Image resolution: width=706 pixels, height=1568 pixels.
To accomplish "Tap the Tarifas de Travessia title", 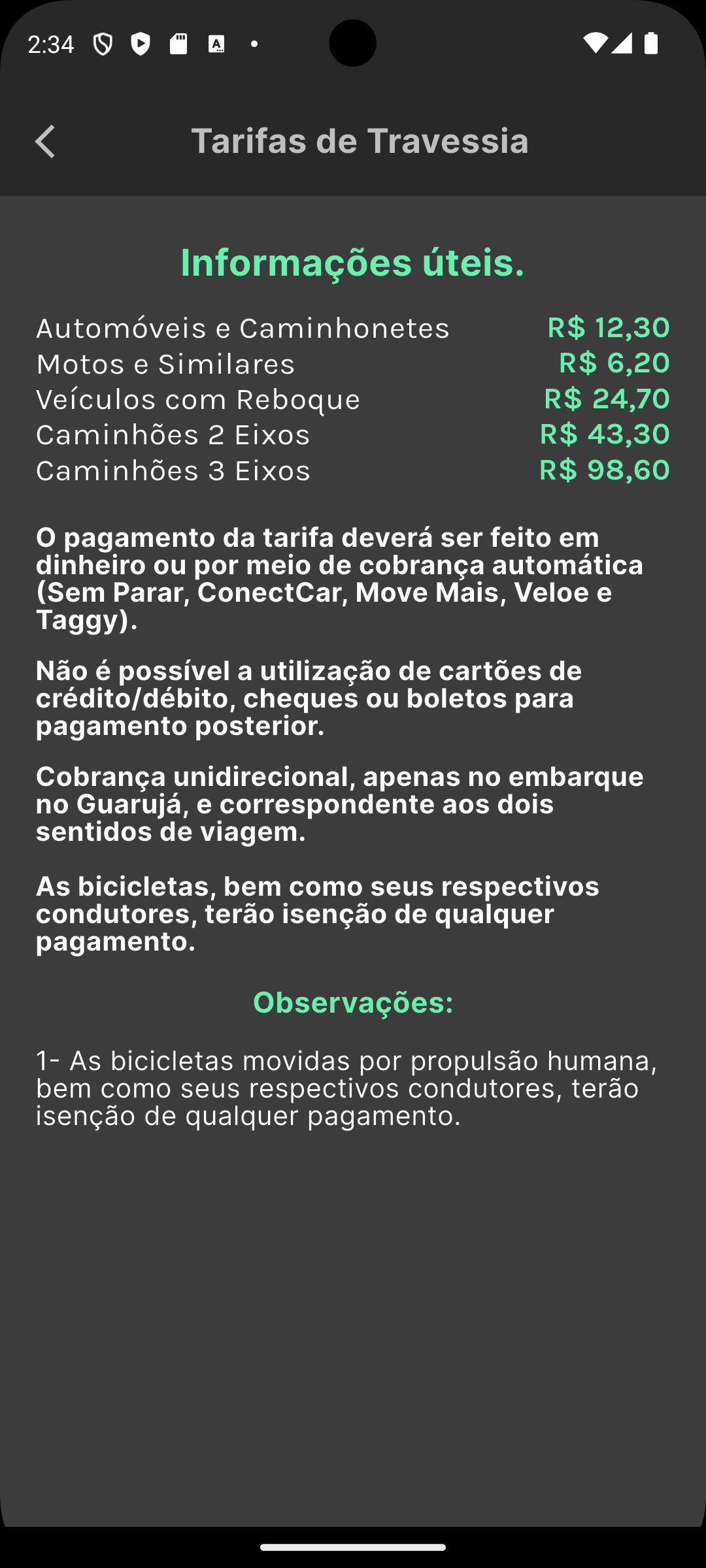I will [x=360, y=141].
